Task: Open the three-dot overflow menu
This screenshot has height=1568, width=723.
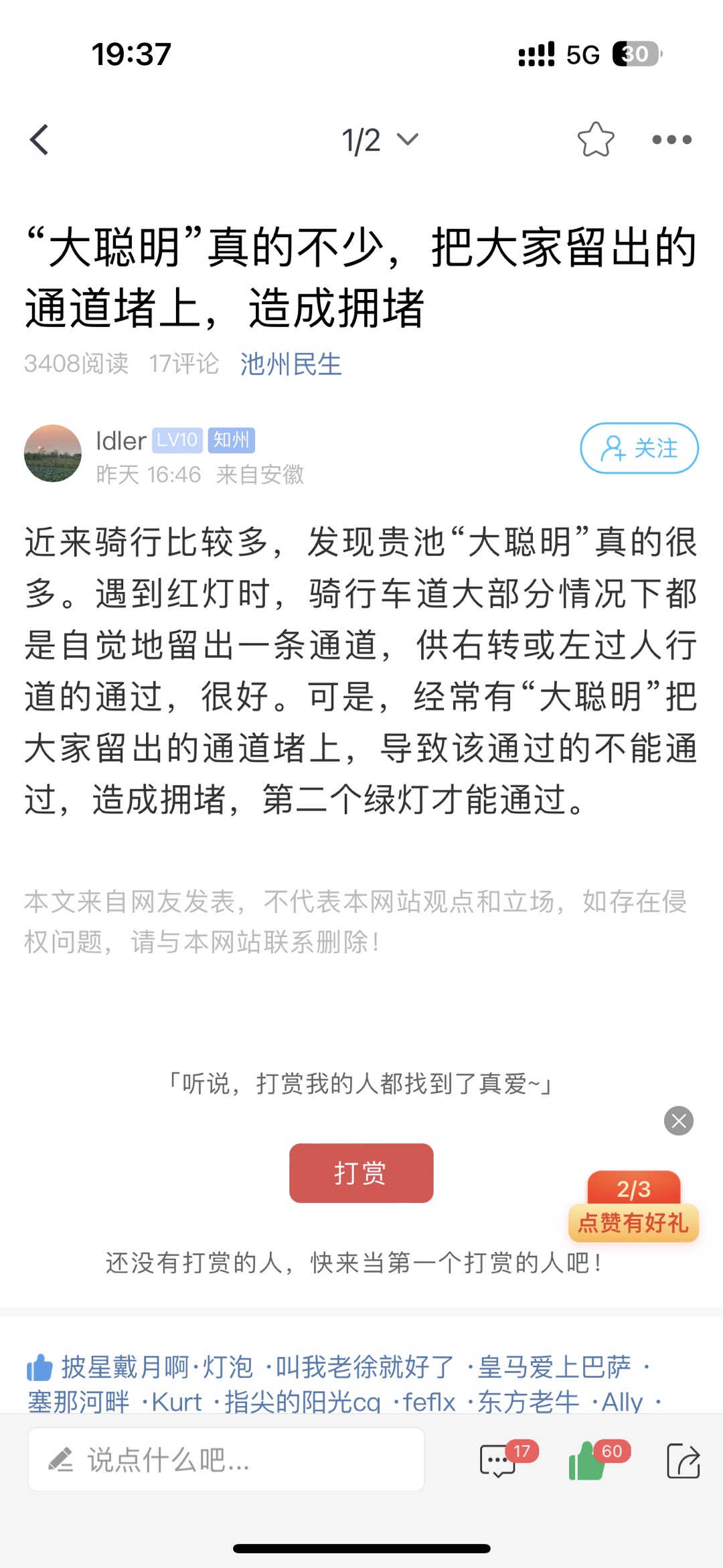Action: click(x=671, y=140)
